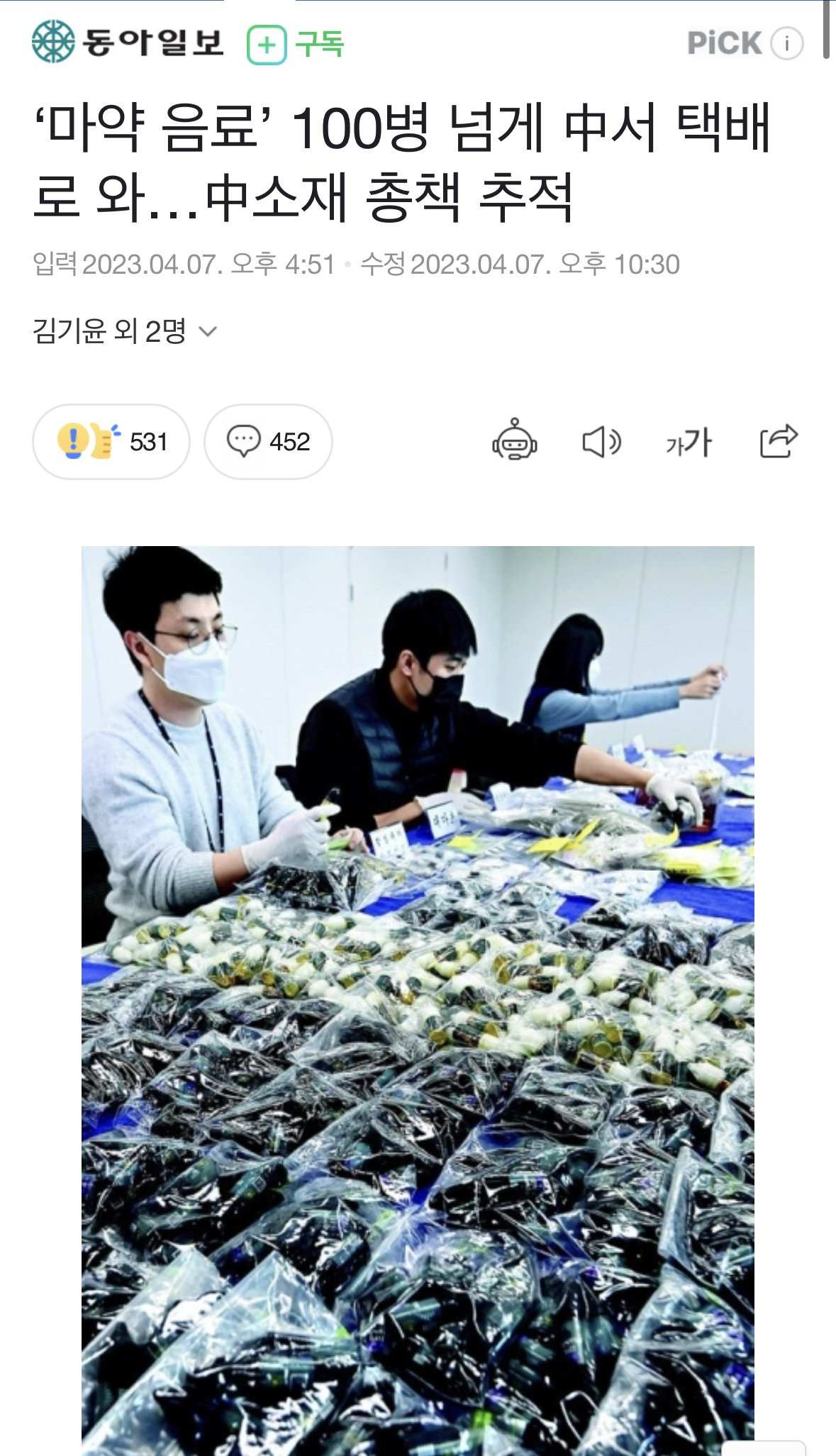Image resolution: width=836 pixels, height=1456 pixels.
Task: Show PiCK info tooltip
Action: click(x=786, y=44)
